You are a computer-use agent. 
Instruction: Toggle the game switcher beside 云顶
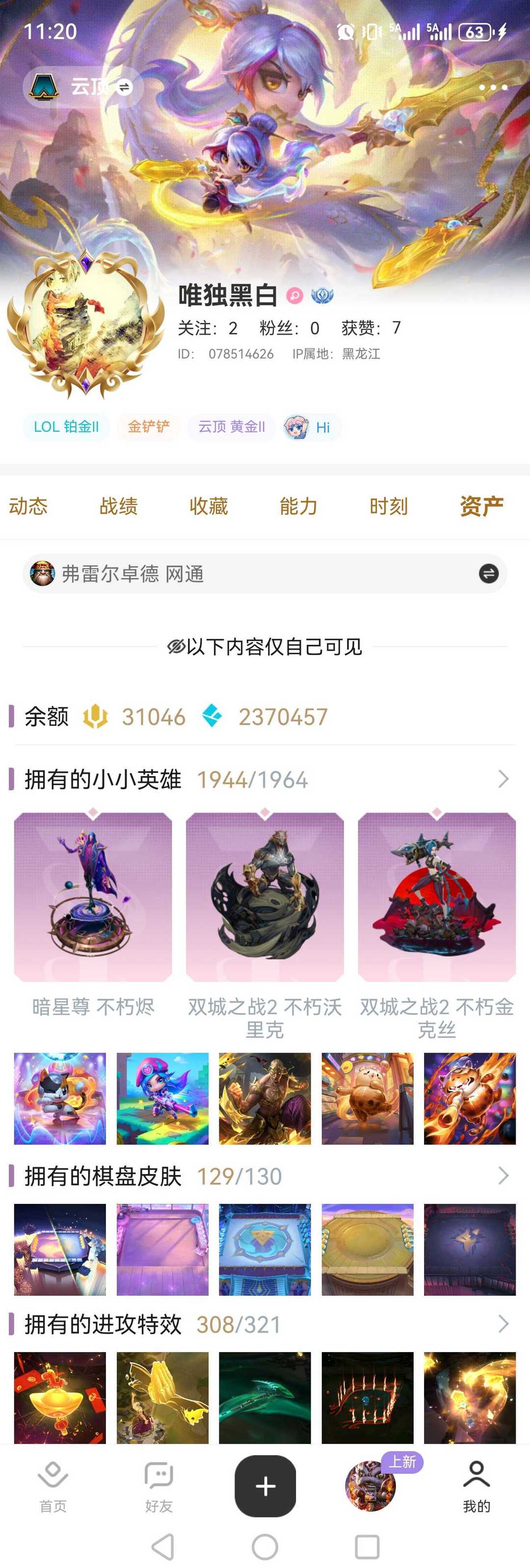(124, 88)
